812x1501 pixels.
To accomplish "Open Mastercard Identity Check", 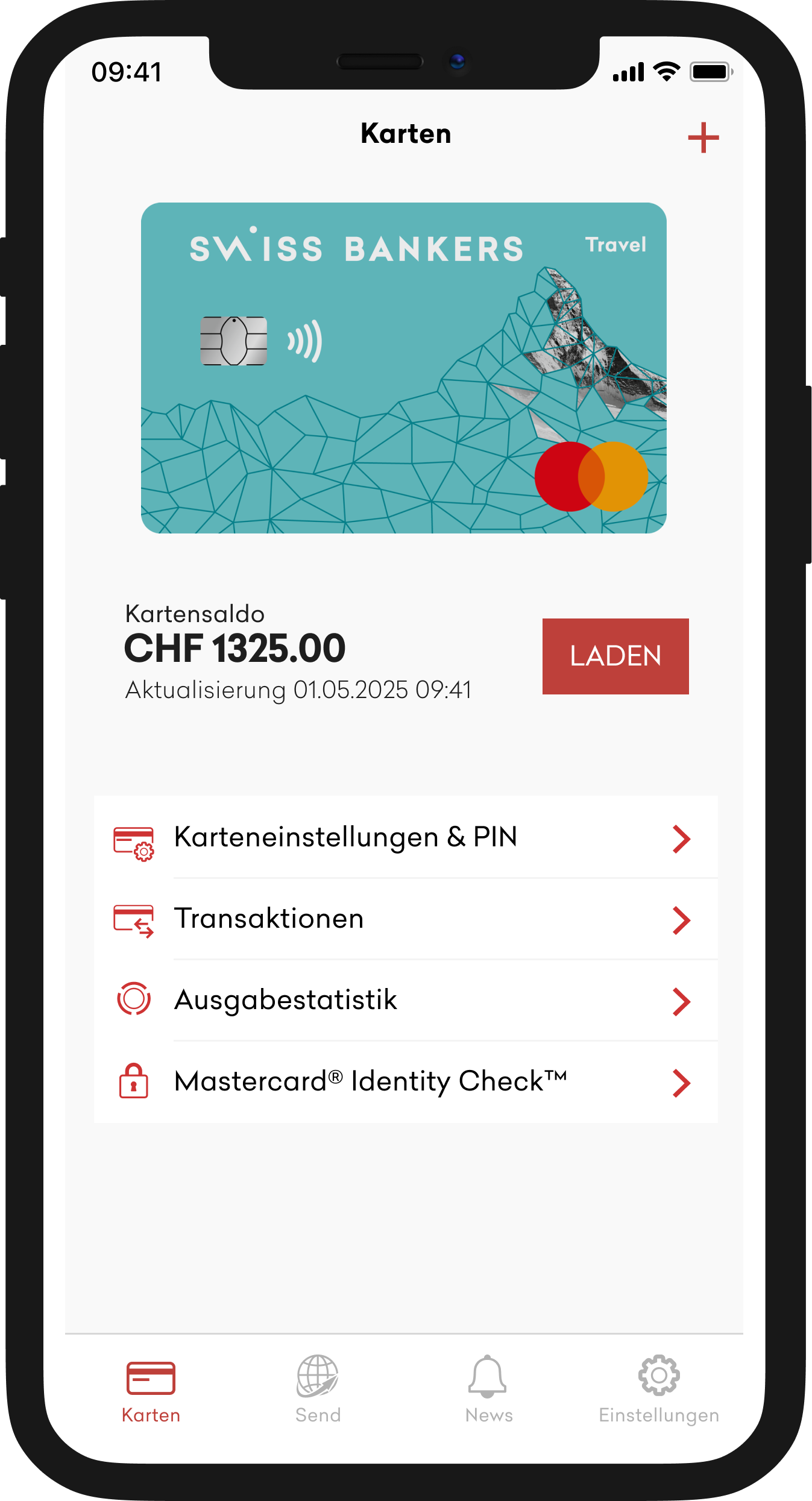I will 405,1082.
